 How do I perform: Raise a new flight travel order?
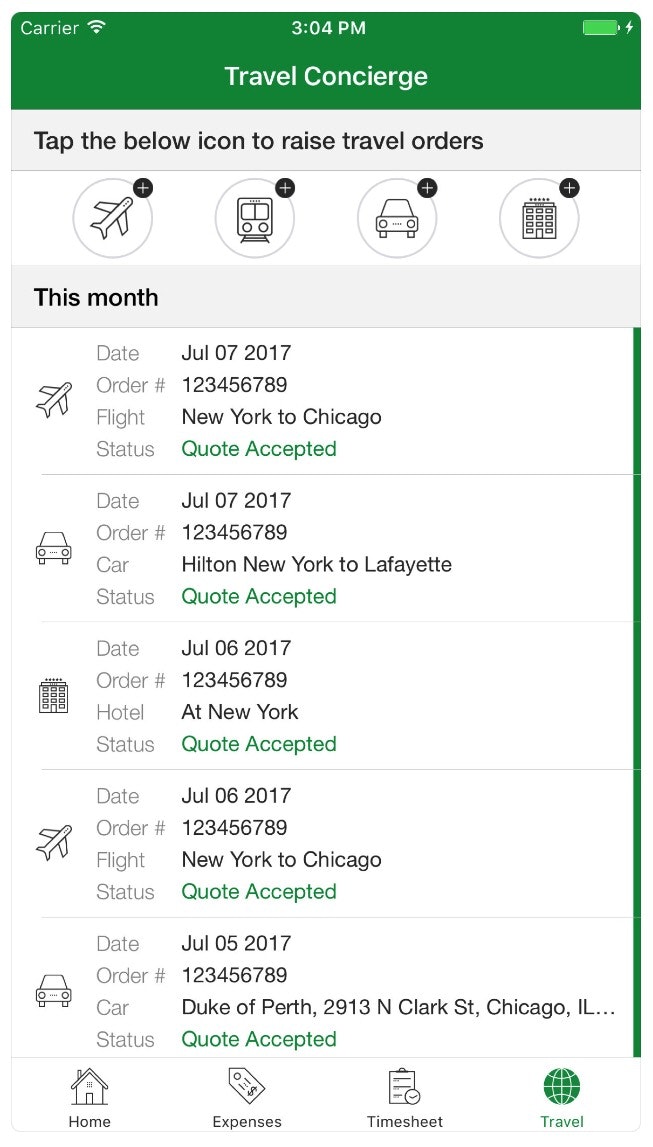pyautogui.click(x=113, y=218)
